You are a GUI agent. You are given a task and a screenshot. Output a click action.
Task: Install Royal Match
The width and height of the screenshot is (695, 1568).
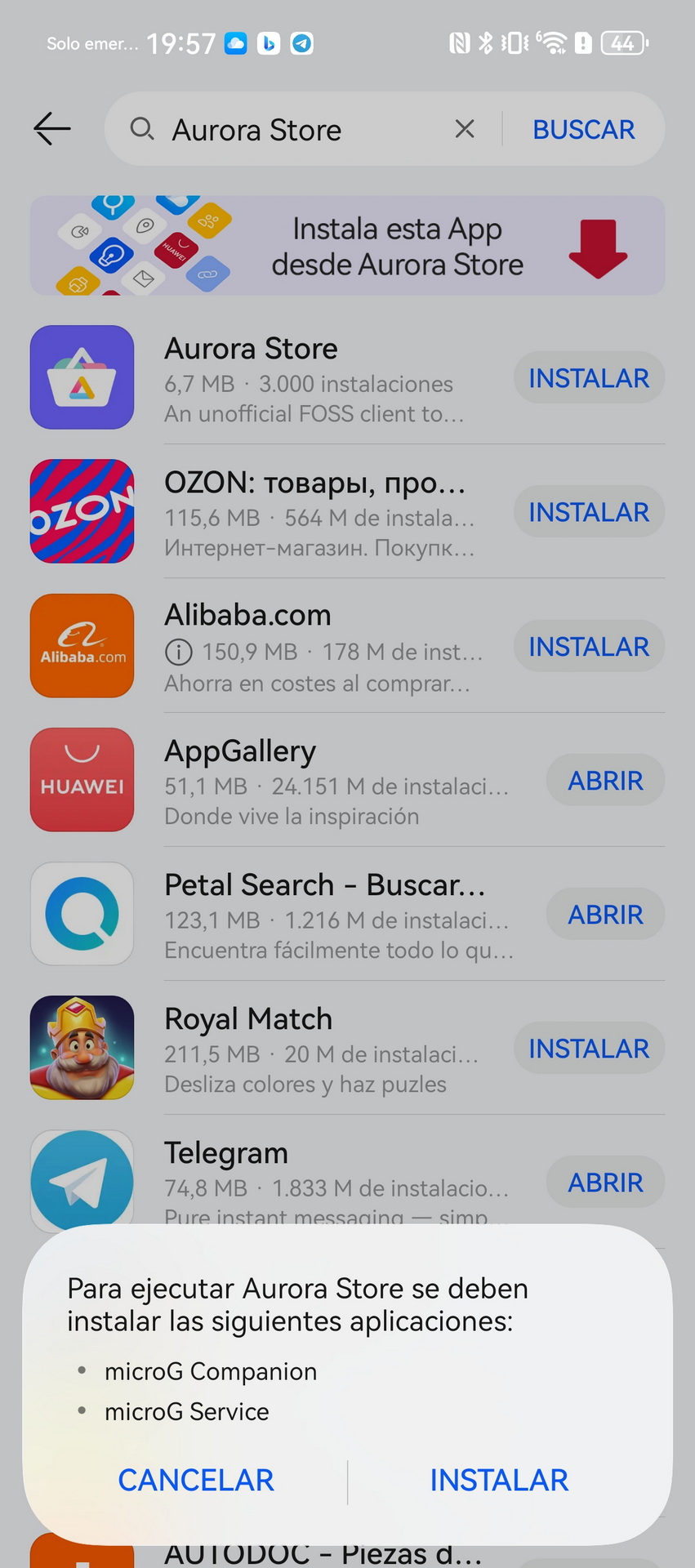(589, 1048)
